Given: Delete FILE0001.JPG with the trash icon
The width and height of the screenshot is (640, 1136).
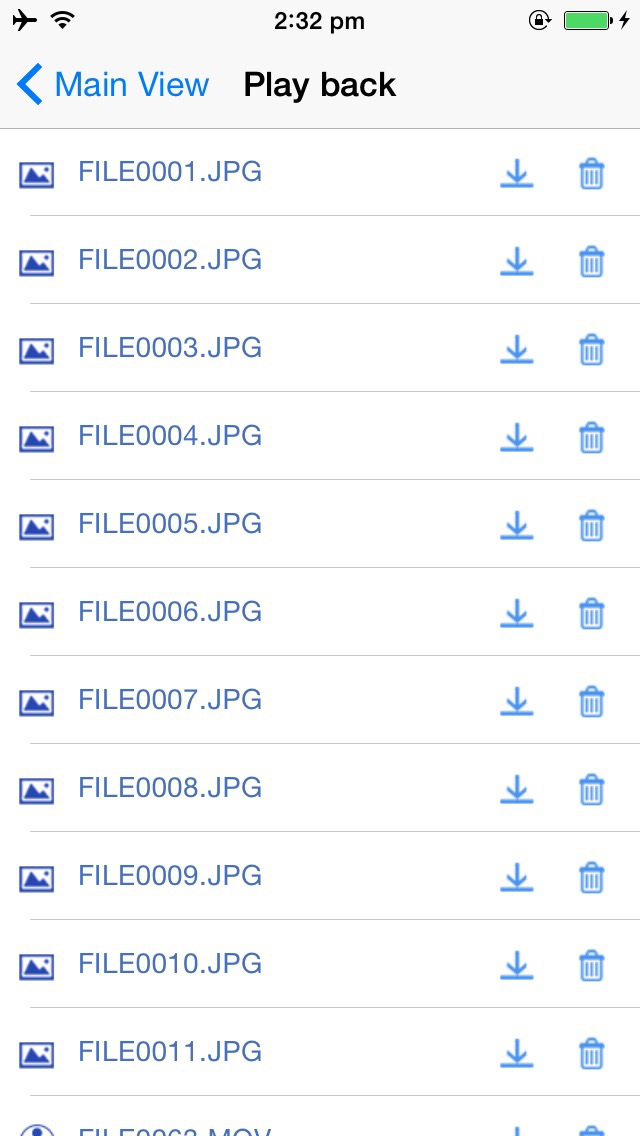Looking at the screenshot, I should click(591, 174).
